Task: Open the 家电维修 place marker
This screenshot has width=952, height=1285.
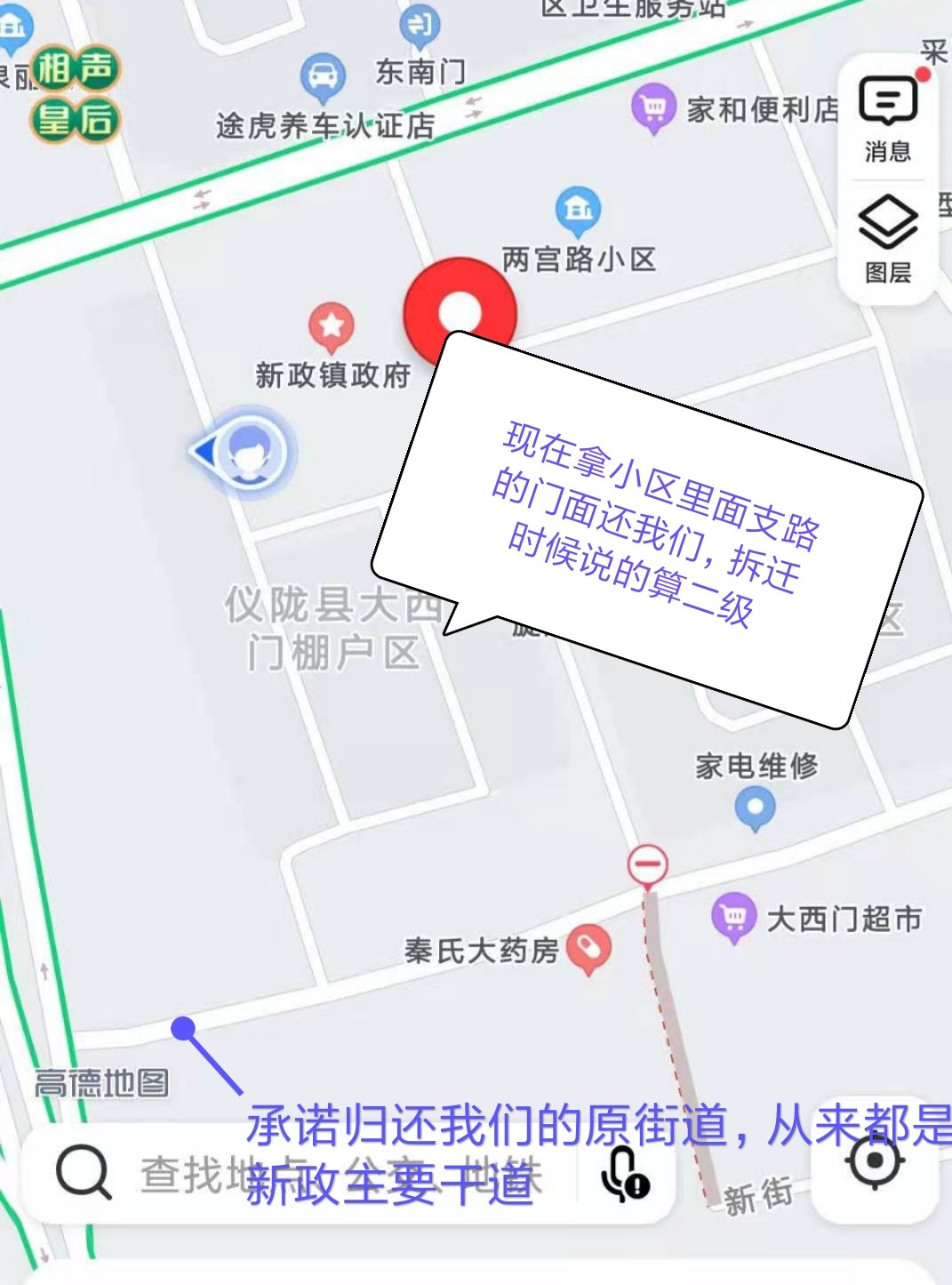Action: (756, 808)
